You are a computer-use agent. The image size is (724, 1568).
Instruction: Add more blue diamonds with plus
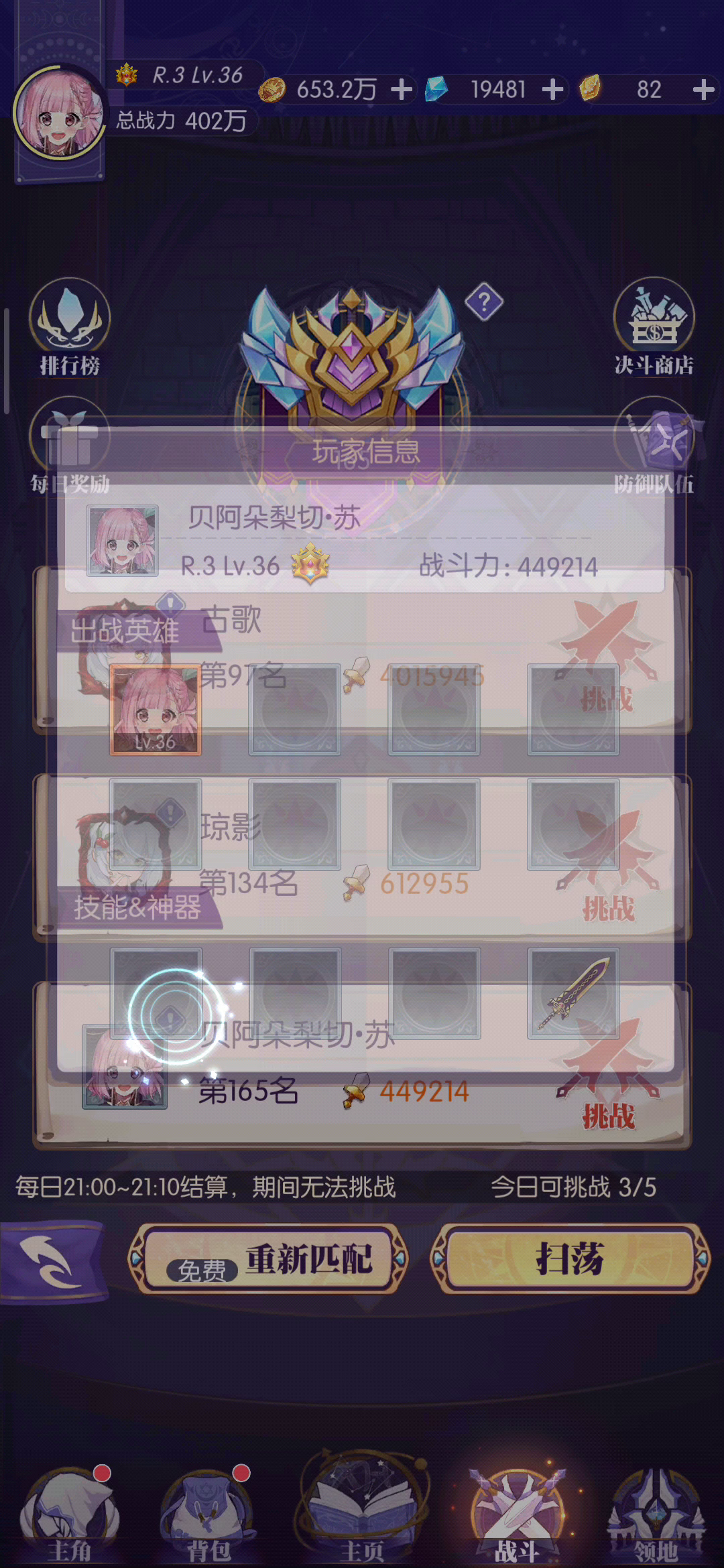point(552,89)
